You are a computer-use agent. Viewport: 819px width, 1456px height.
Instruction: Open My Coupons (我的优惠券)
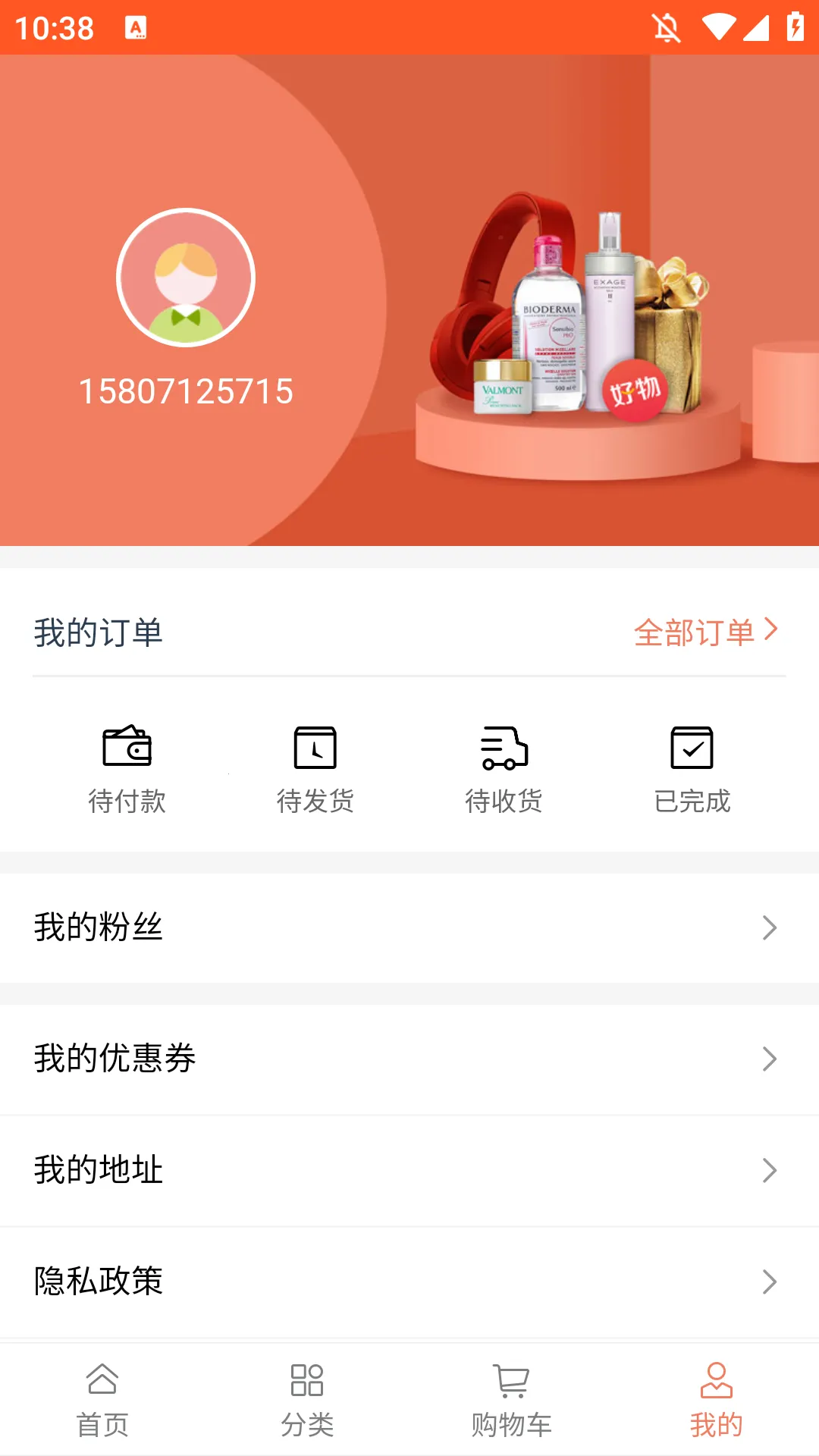tap(409, 1059)
